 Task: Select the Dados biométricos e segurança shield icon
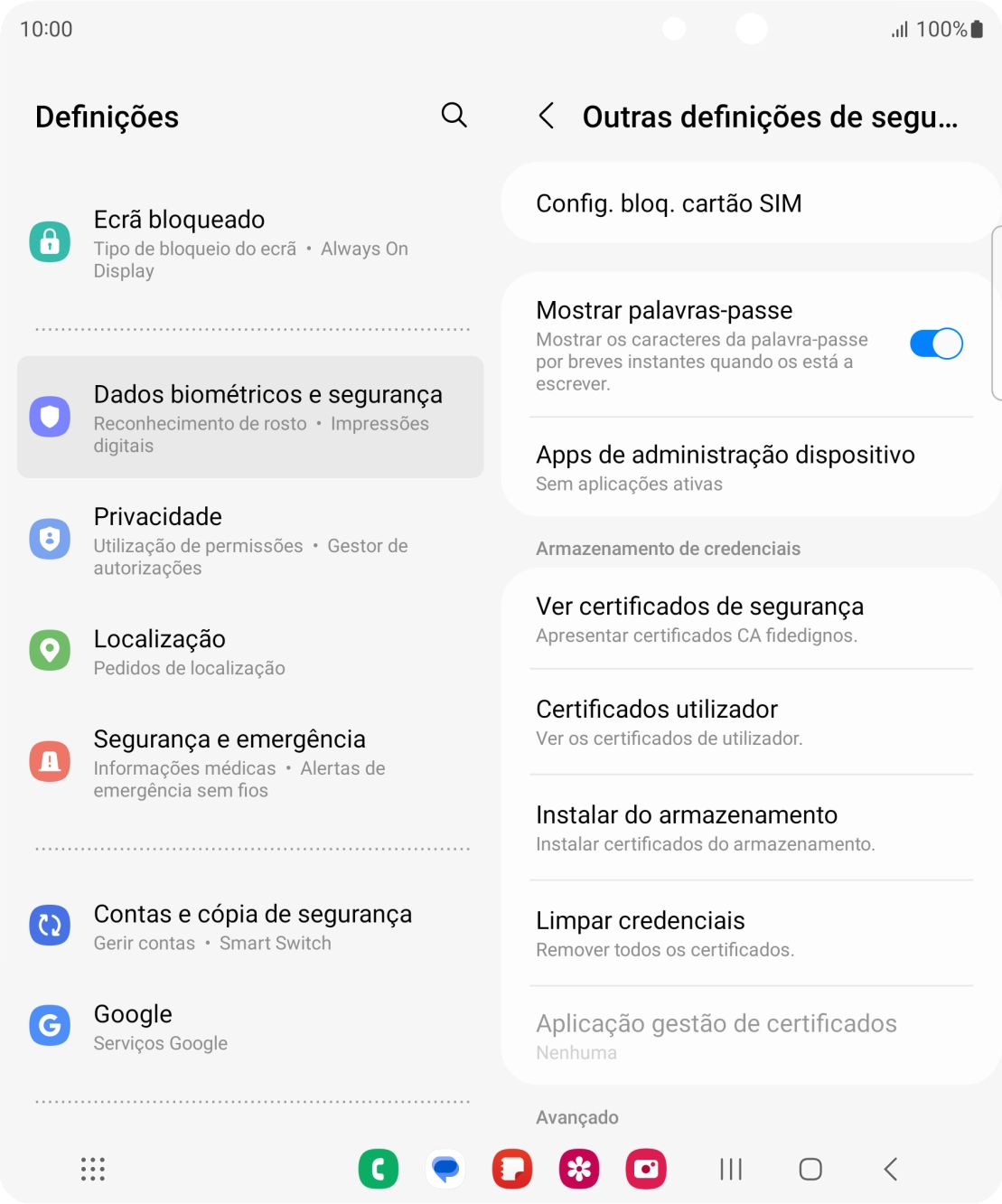(x=50, y=416)
